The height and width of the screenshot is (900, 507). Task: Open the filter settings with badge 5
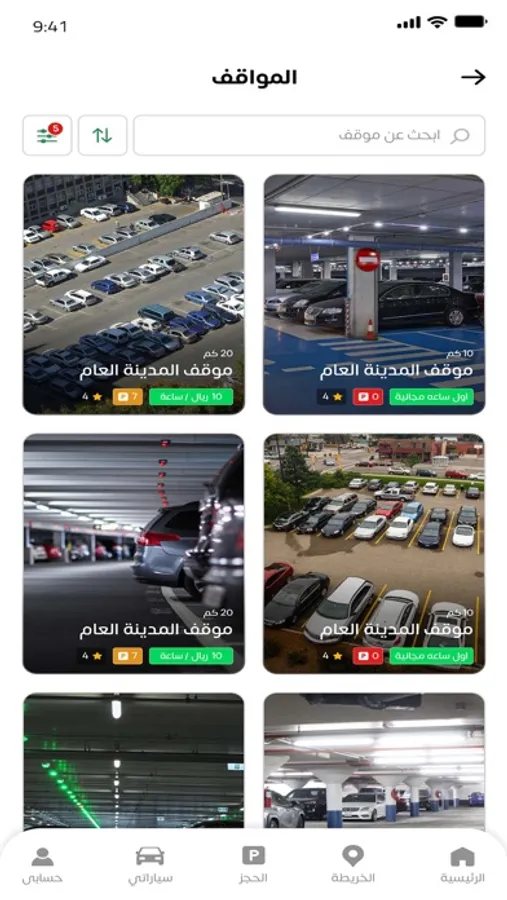click(x=47, y=135)
